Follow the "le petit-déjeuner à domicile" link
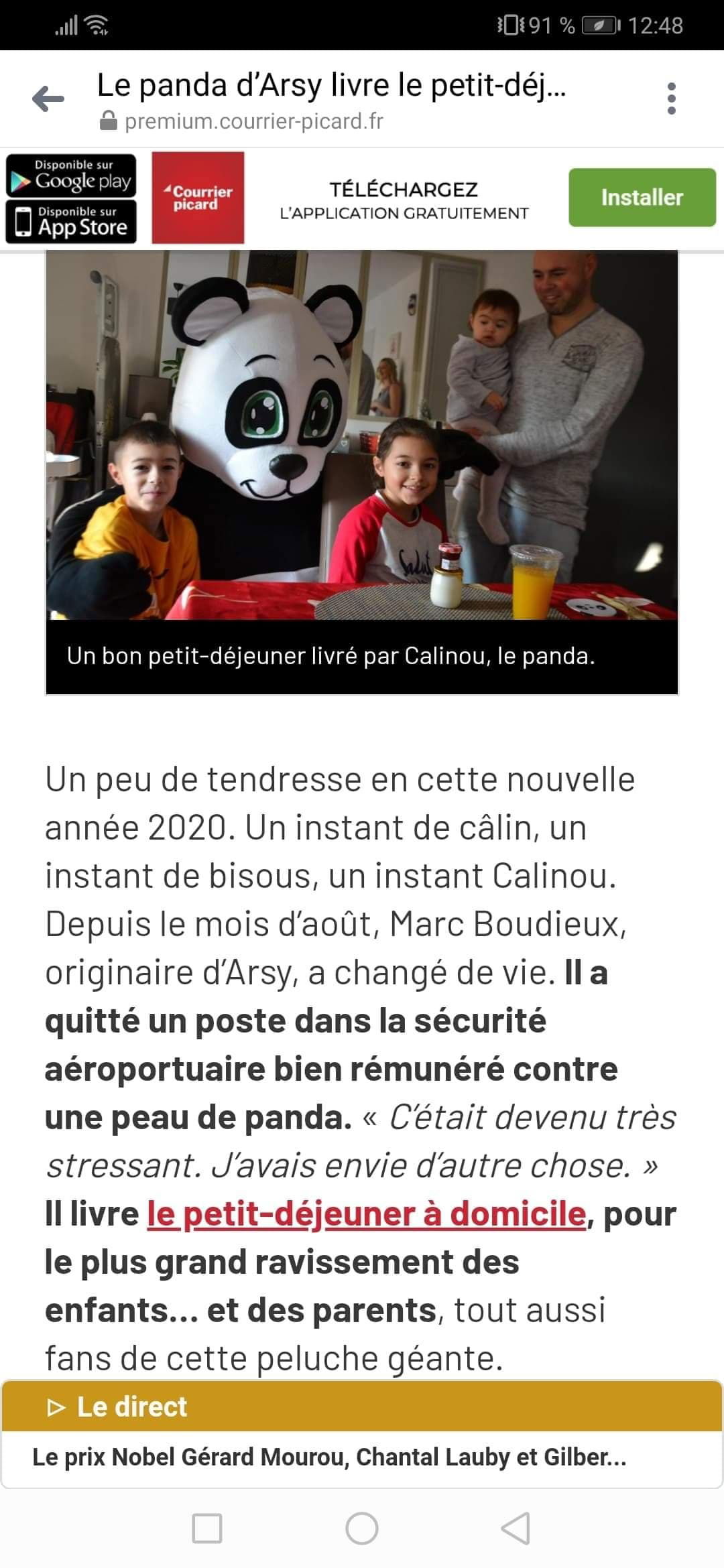The width and height of the screenshot is (724, 1568). [367, 1214]
